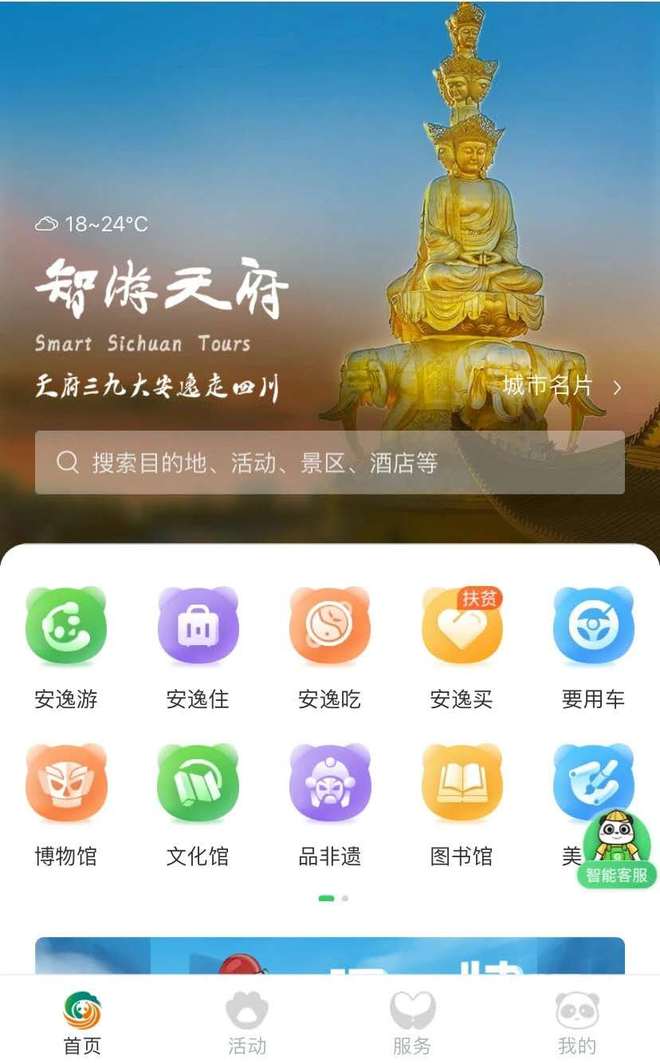Switch to the 我的 tab
The height and width of the screenshot is (1063, 660).
[577, 1022]
